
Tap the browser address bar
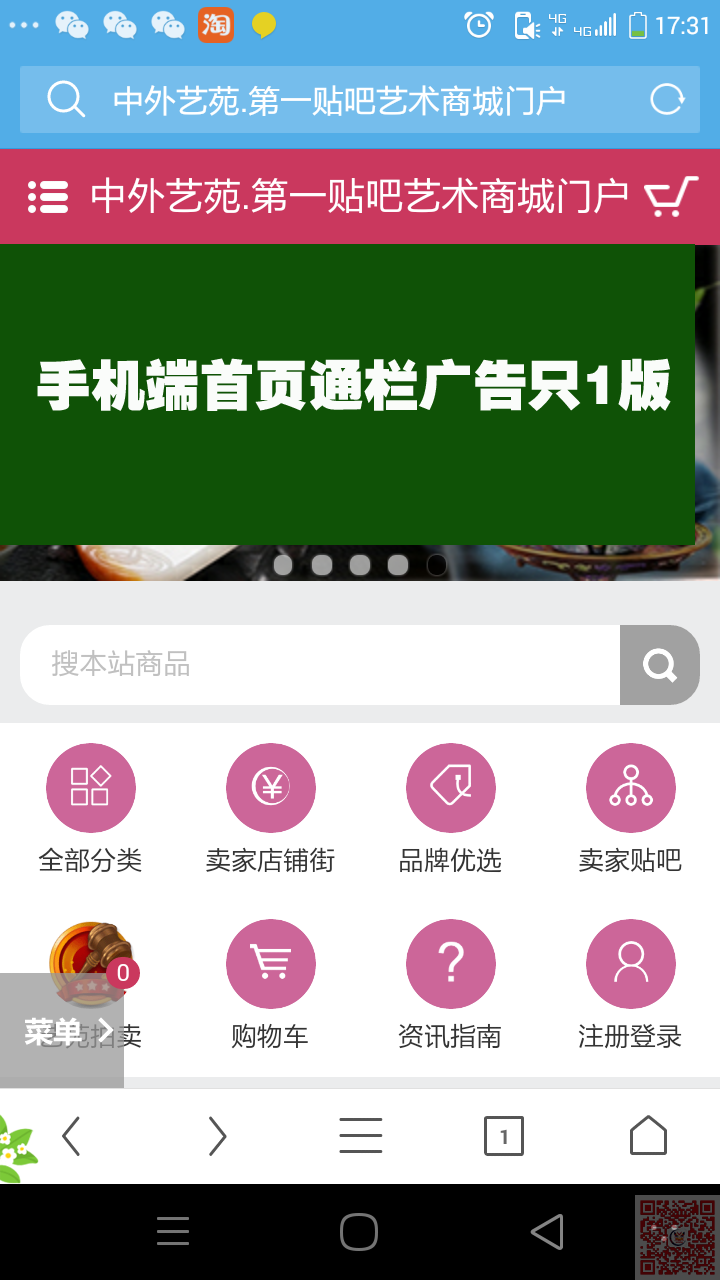(x=340, y=100)
